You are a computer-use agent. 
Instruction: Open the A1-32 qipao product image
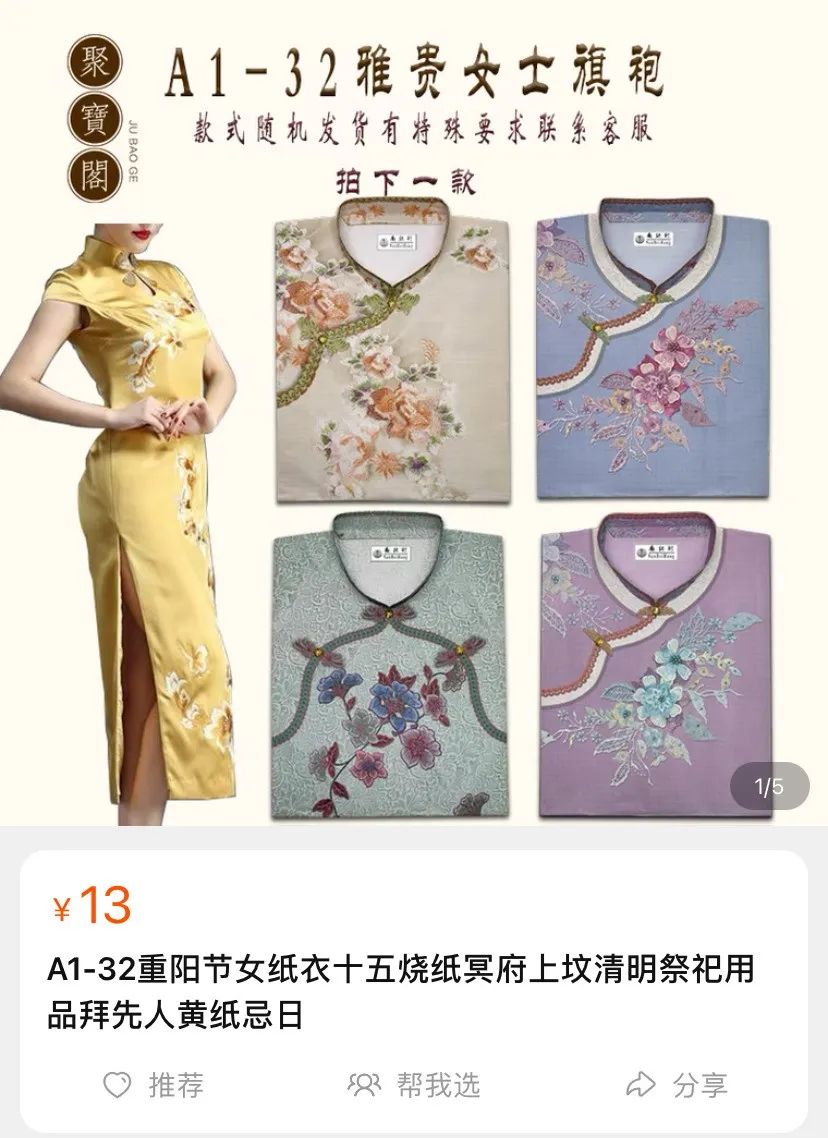click(x=414, y=420)
